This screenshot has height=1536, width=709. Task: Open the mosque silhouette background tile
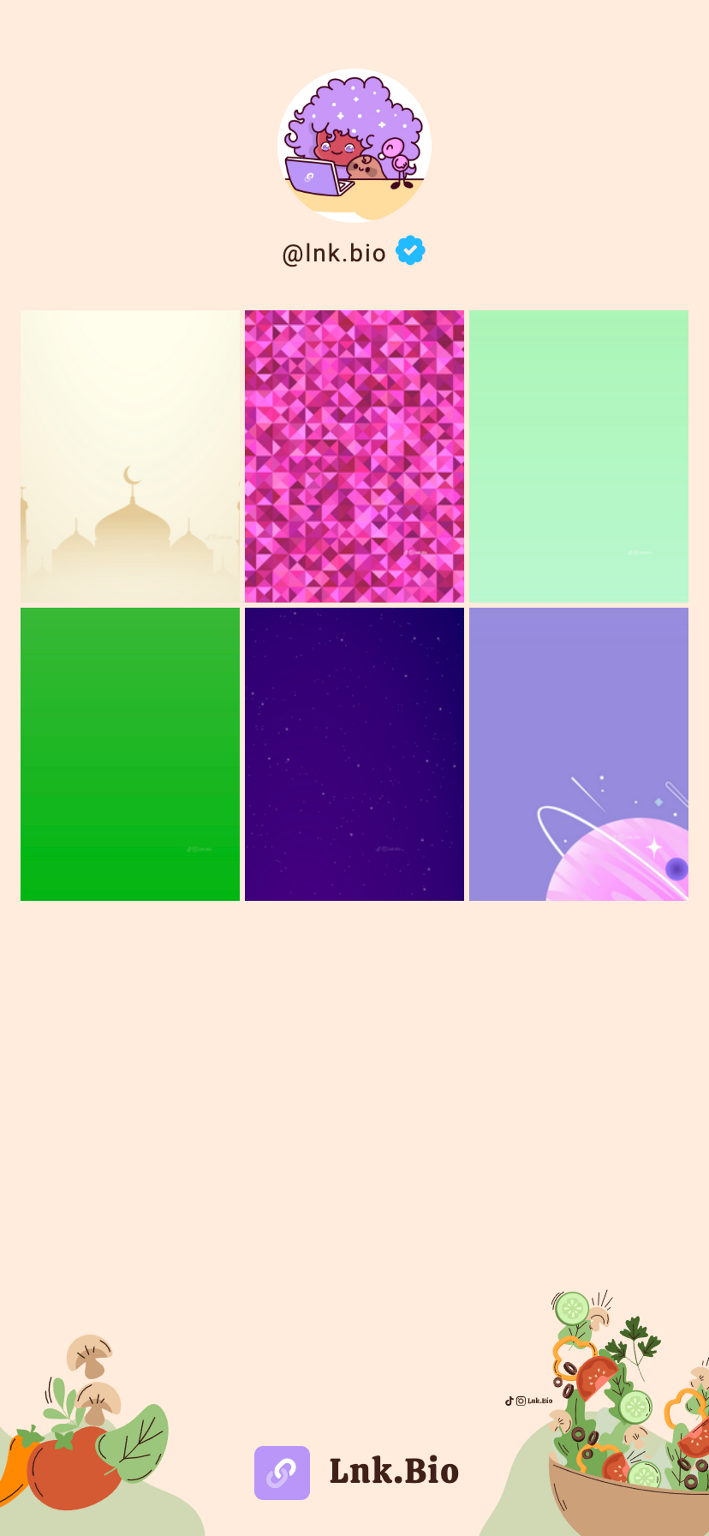130,456
